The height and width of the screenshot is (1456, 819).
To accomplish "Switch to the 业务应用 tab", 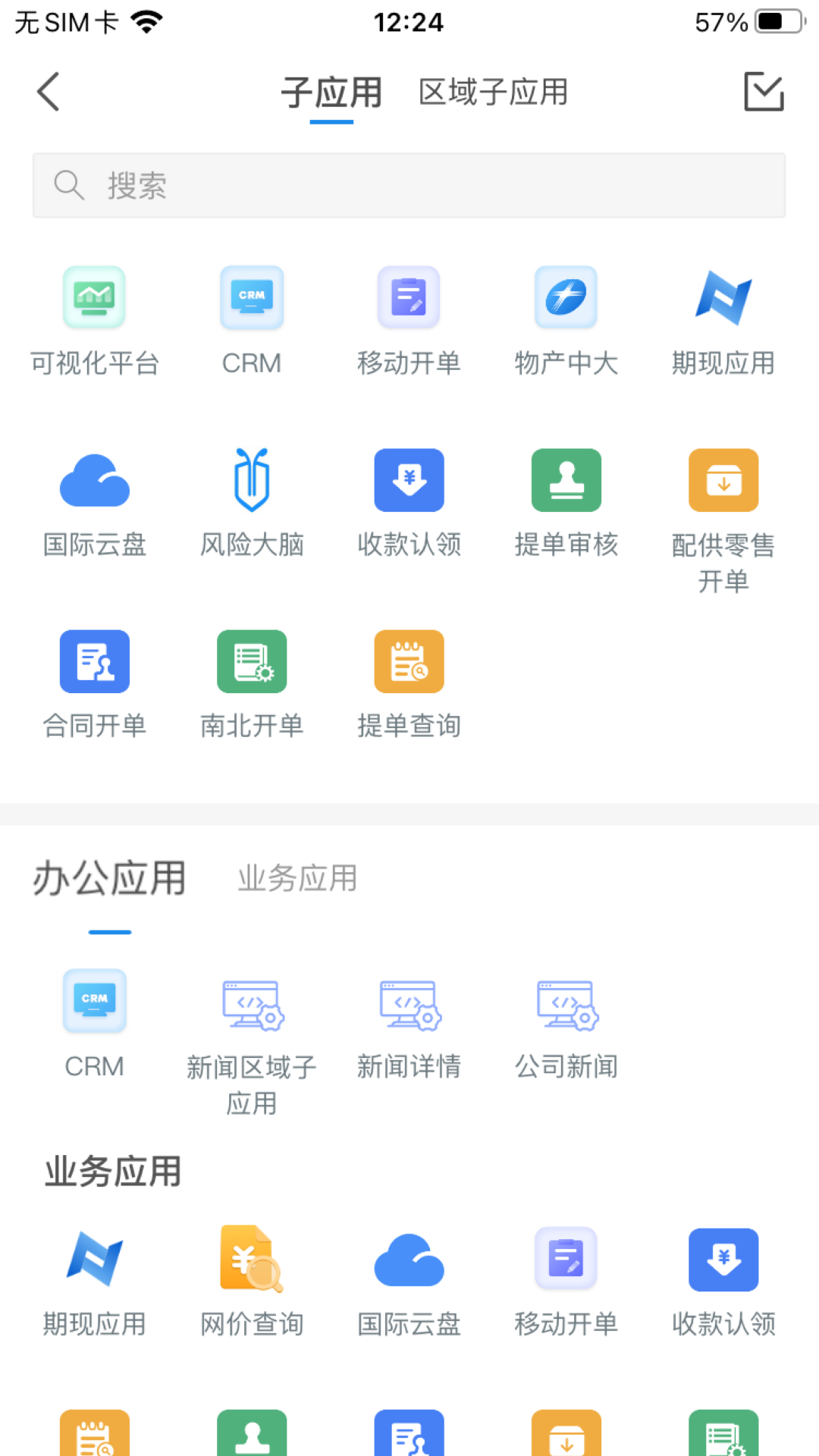I will 296,878.
